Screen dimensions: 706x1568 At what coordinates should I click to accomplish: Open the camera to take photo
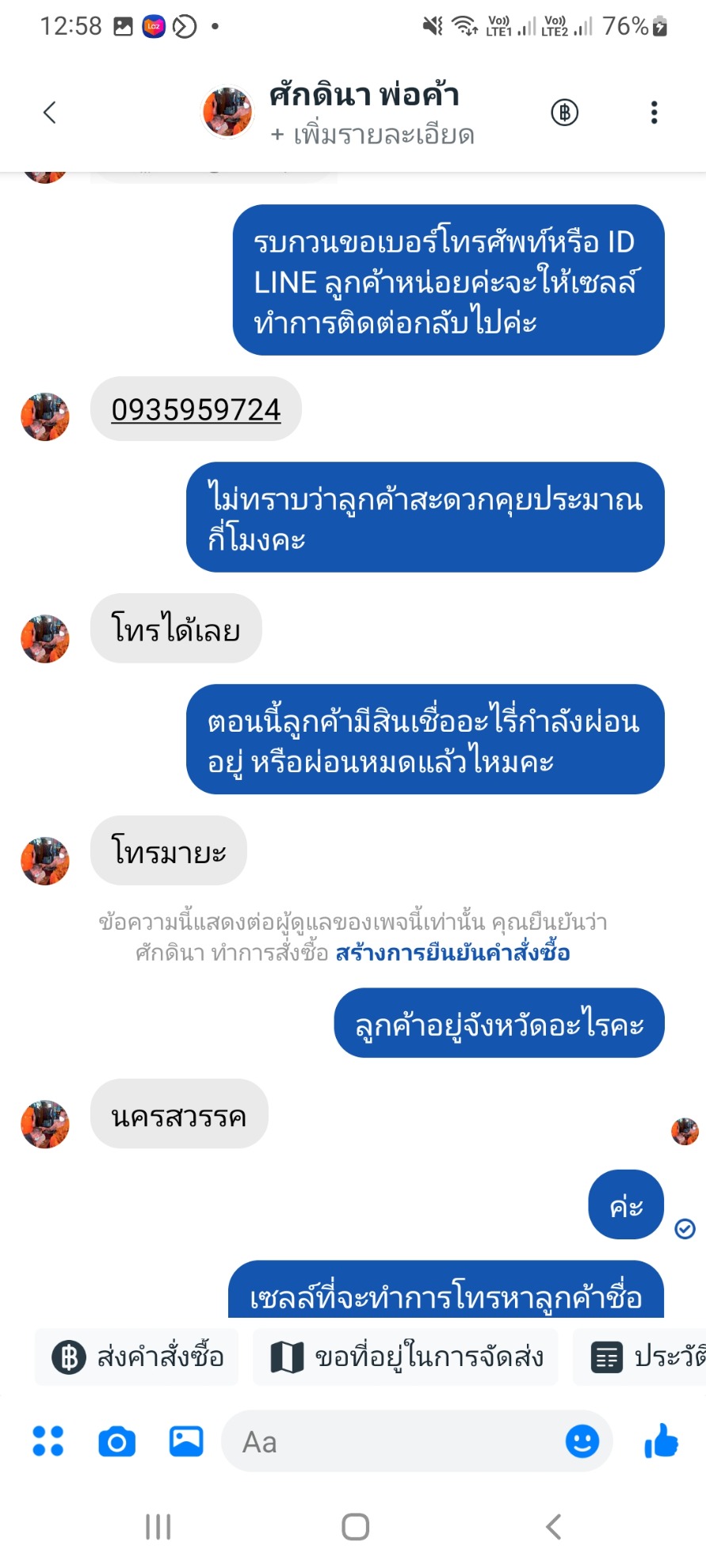pyautogui.click(x=116, y=1441)
